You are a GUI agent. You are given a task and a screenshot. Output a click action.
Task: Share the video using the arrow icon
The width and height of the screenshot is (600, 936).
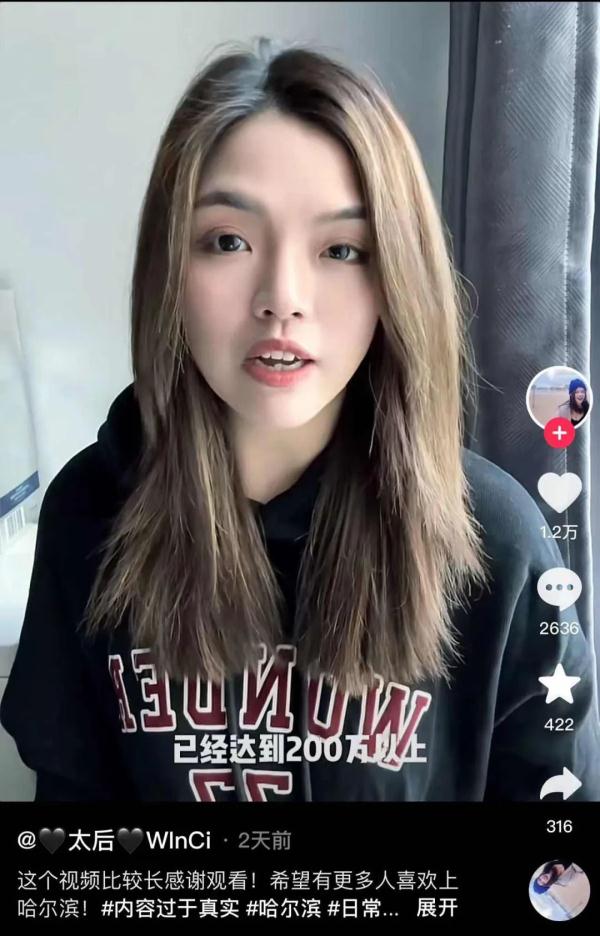tap(560, 784)
